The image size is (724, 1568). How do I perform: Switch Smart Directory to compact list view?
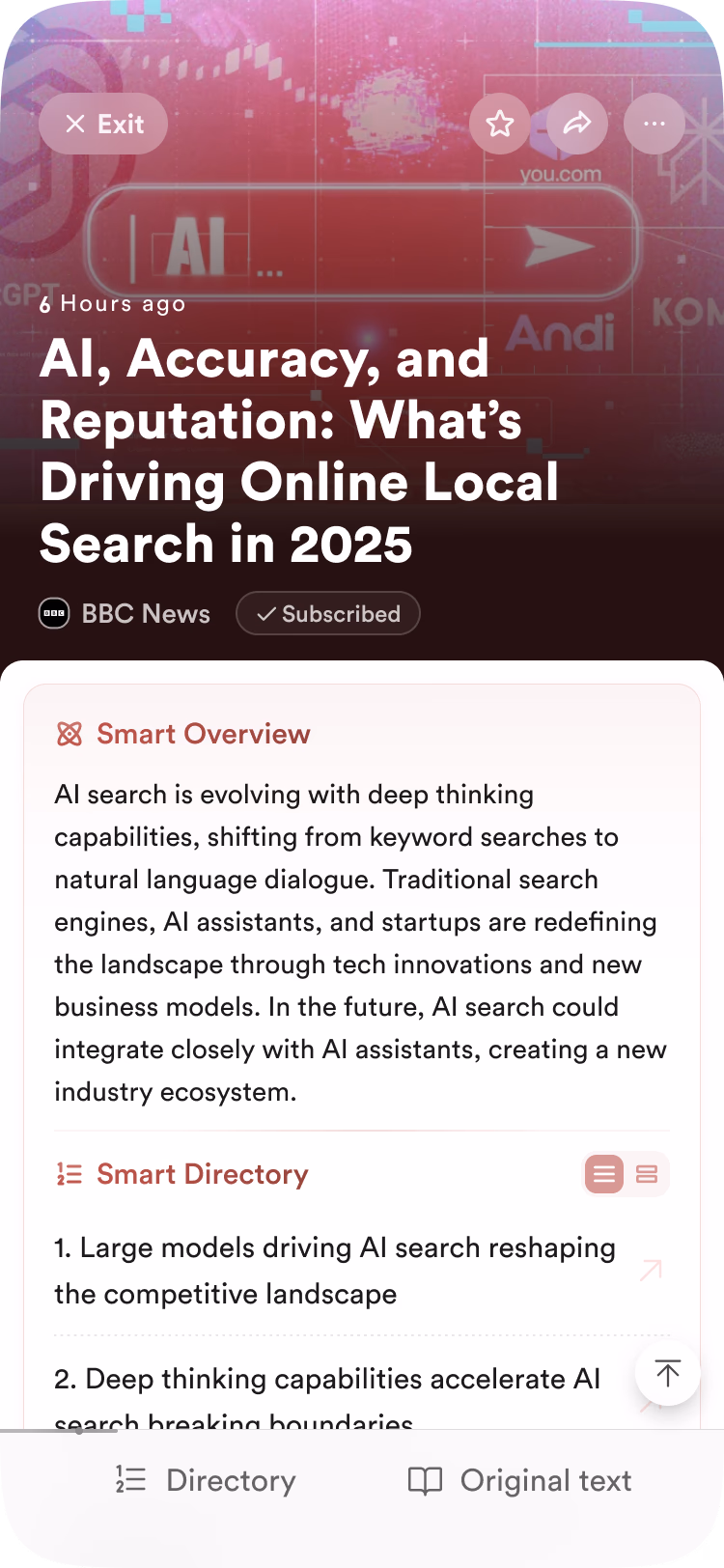tap(604, 1174)
